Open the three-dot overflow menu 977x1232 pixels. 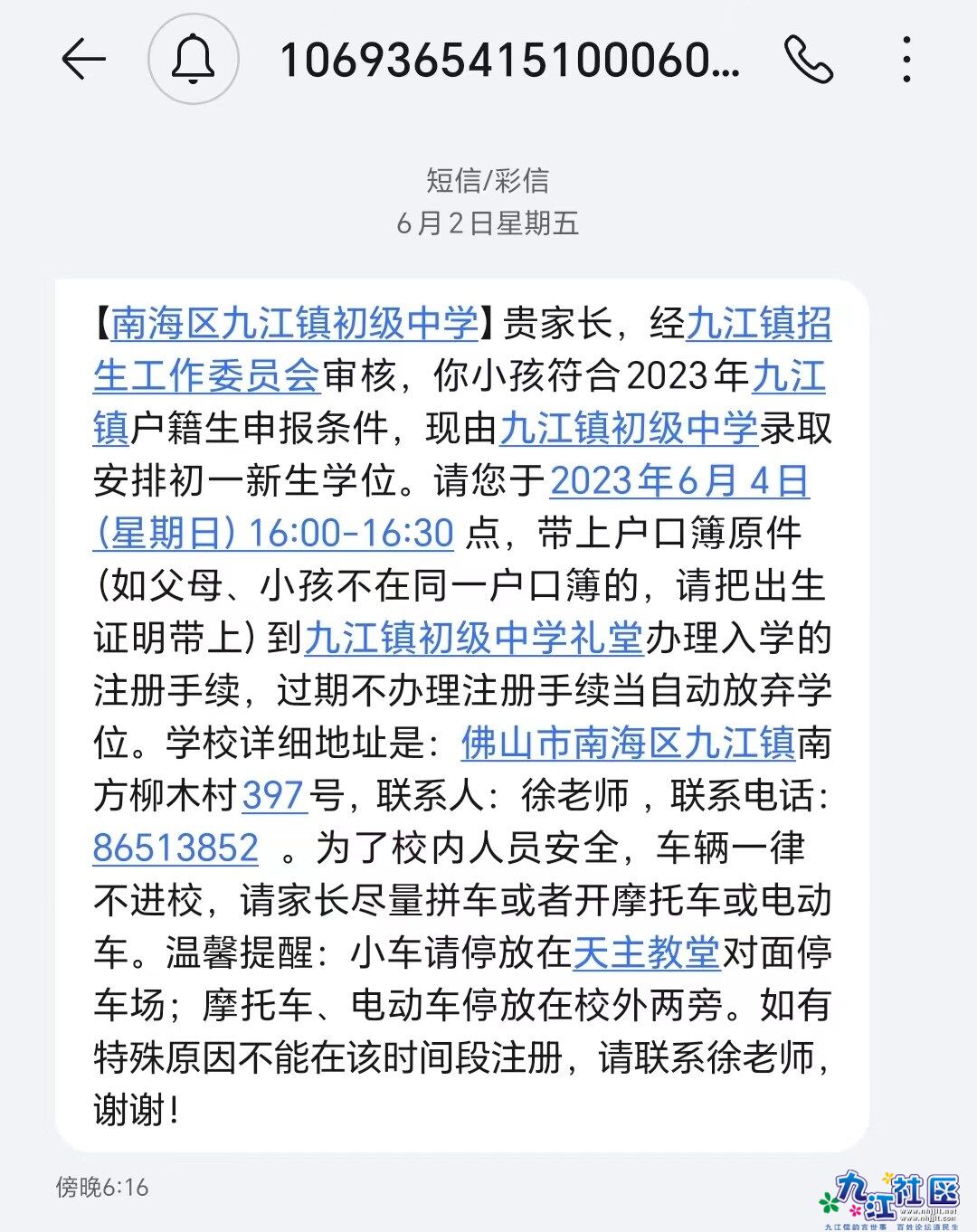(x=902, y=62)
